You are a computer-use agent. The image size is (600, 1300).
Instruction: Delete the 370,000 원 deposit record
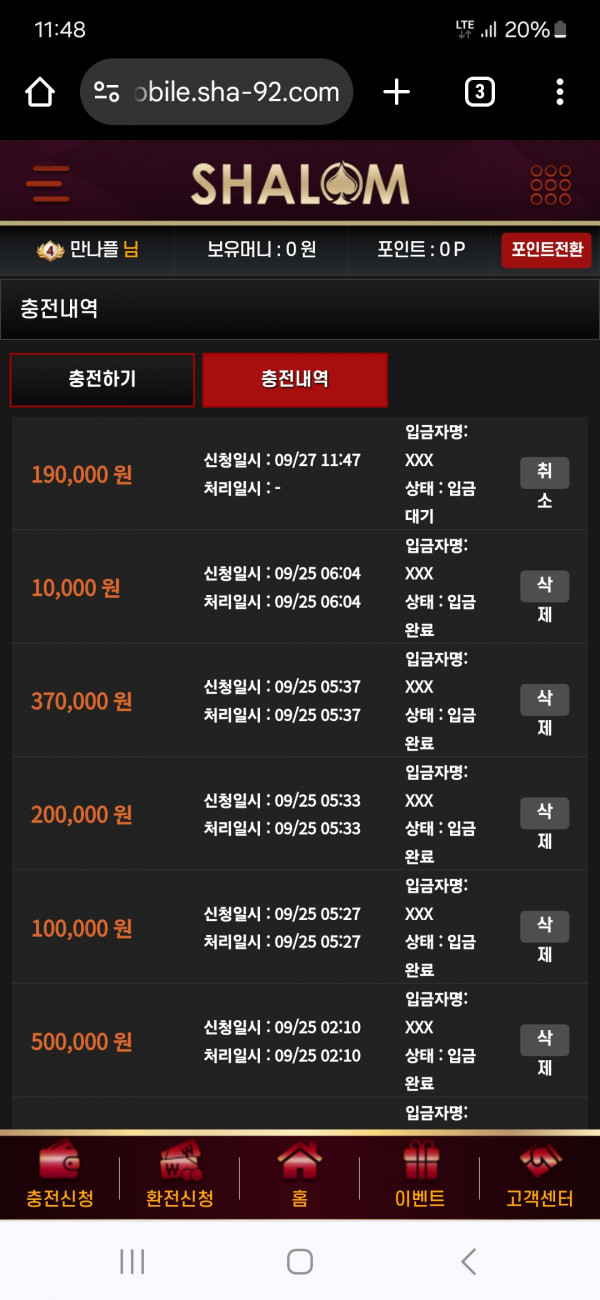[544, 714]
